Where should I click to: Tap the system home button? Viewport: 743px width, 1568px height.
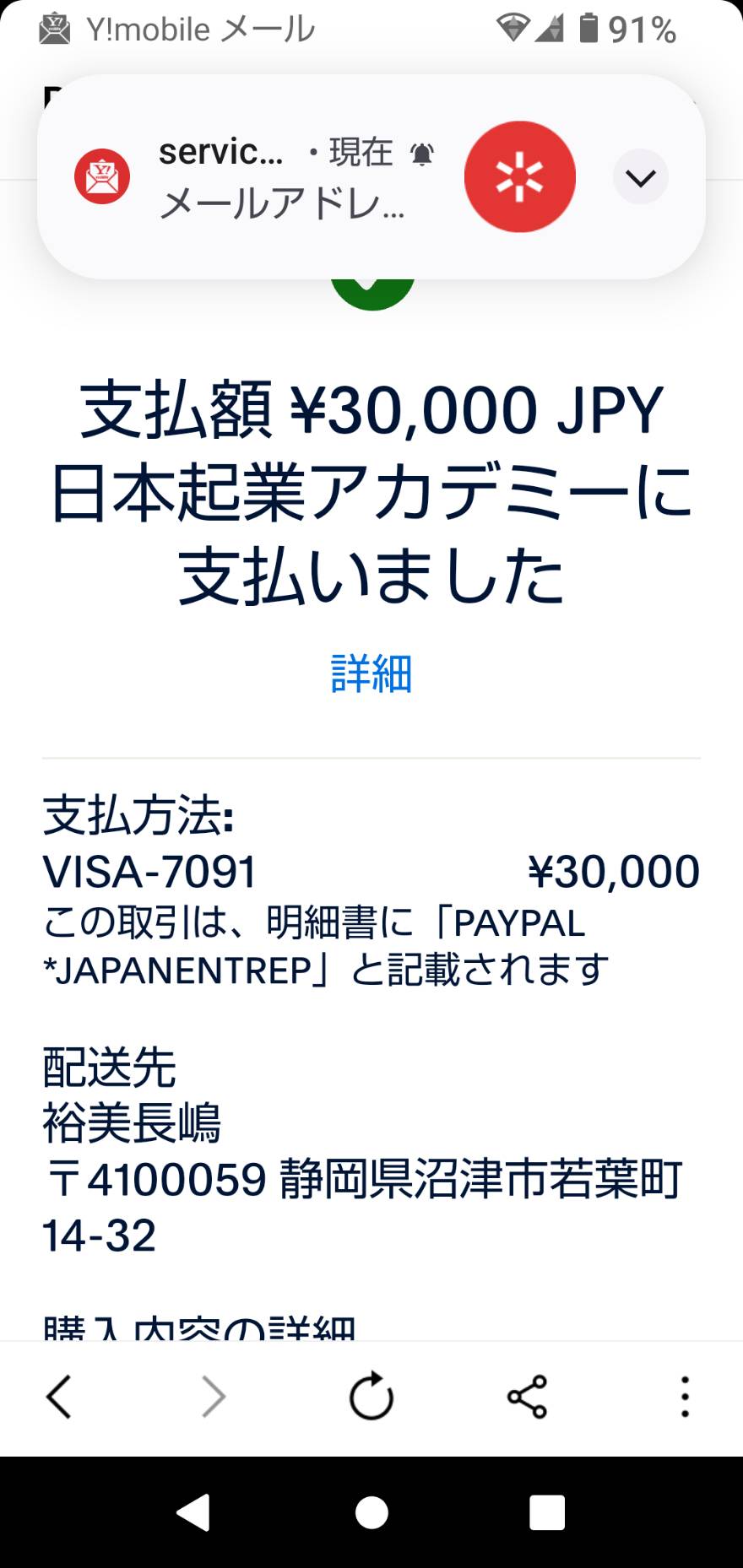pyautogui.click(x=371, y=1513)
